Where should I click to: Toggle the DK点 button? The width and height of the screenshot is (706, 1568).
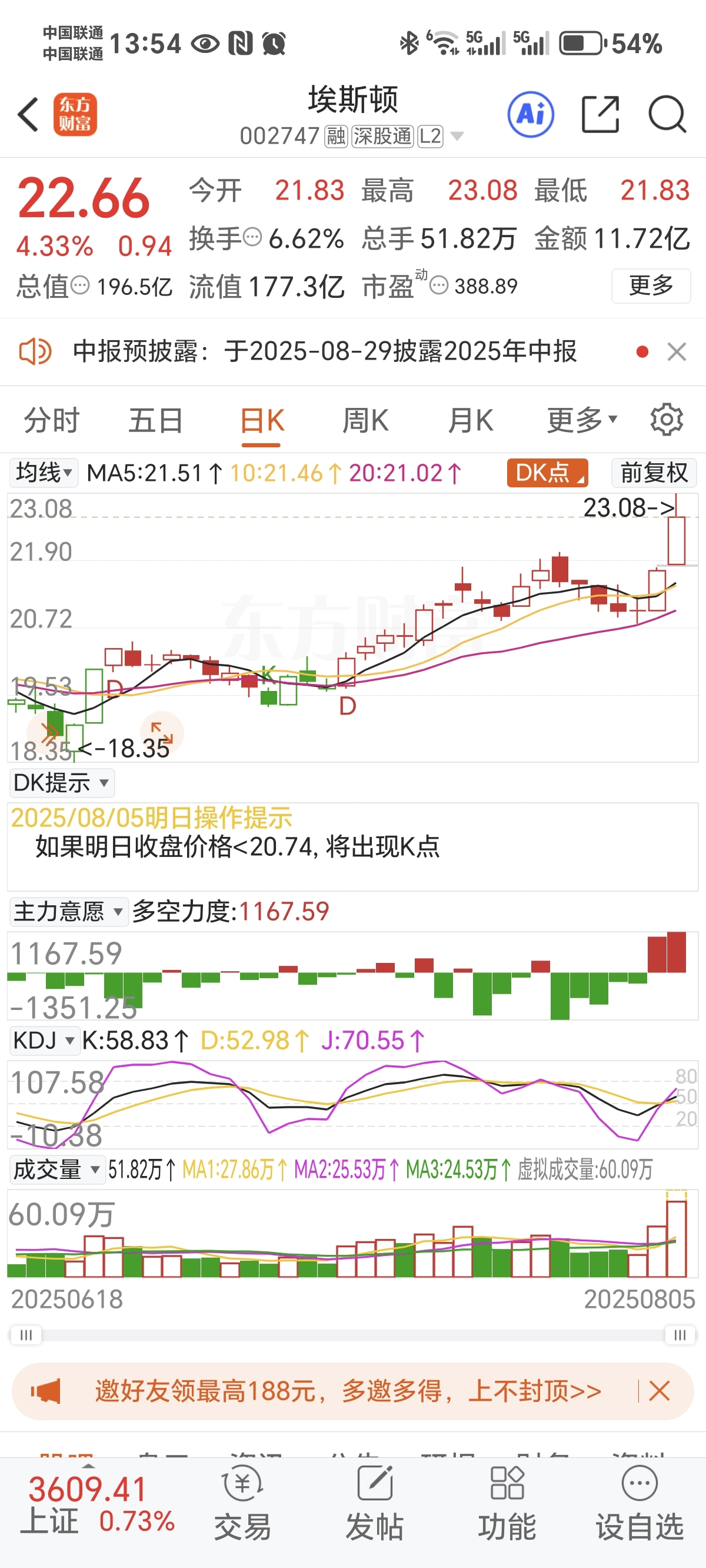click(x=548, y=473)
